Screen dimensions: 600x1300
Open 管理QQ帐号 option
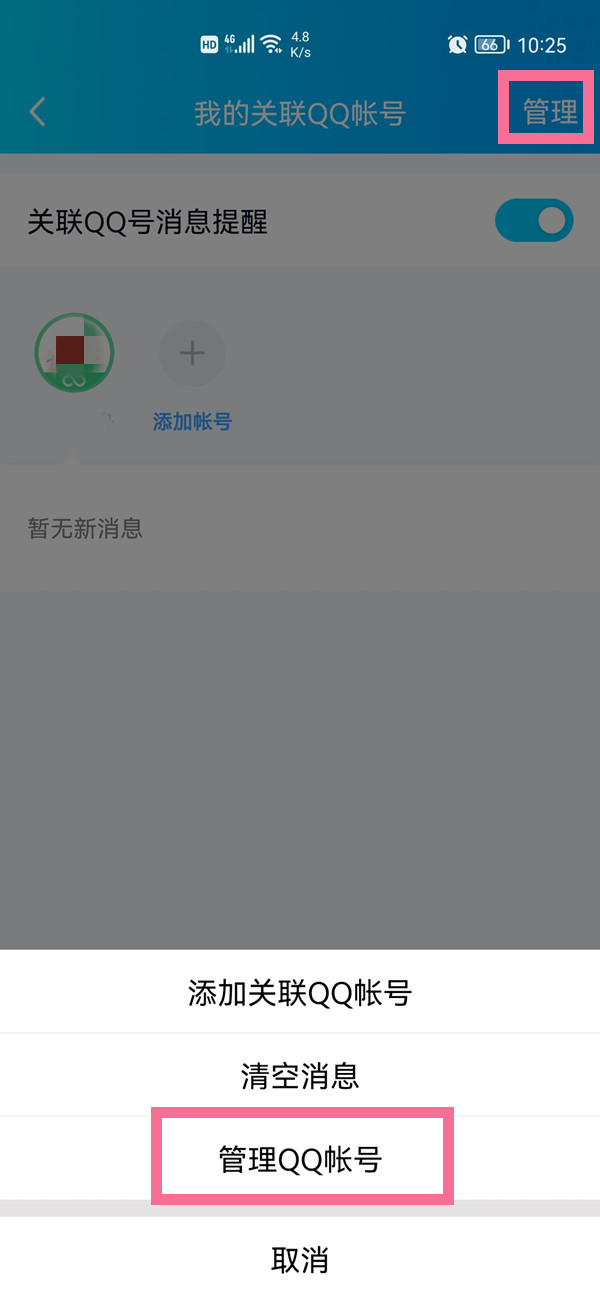tap(300, 1159)
